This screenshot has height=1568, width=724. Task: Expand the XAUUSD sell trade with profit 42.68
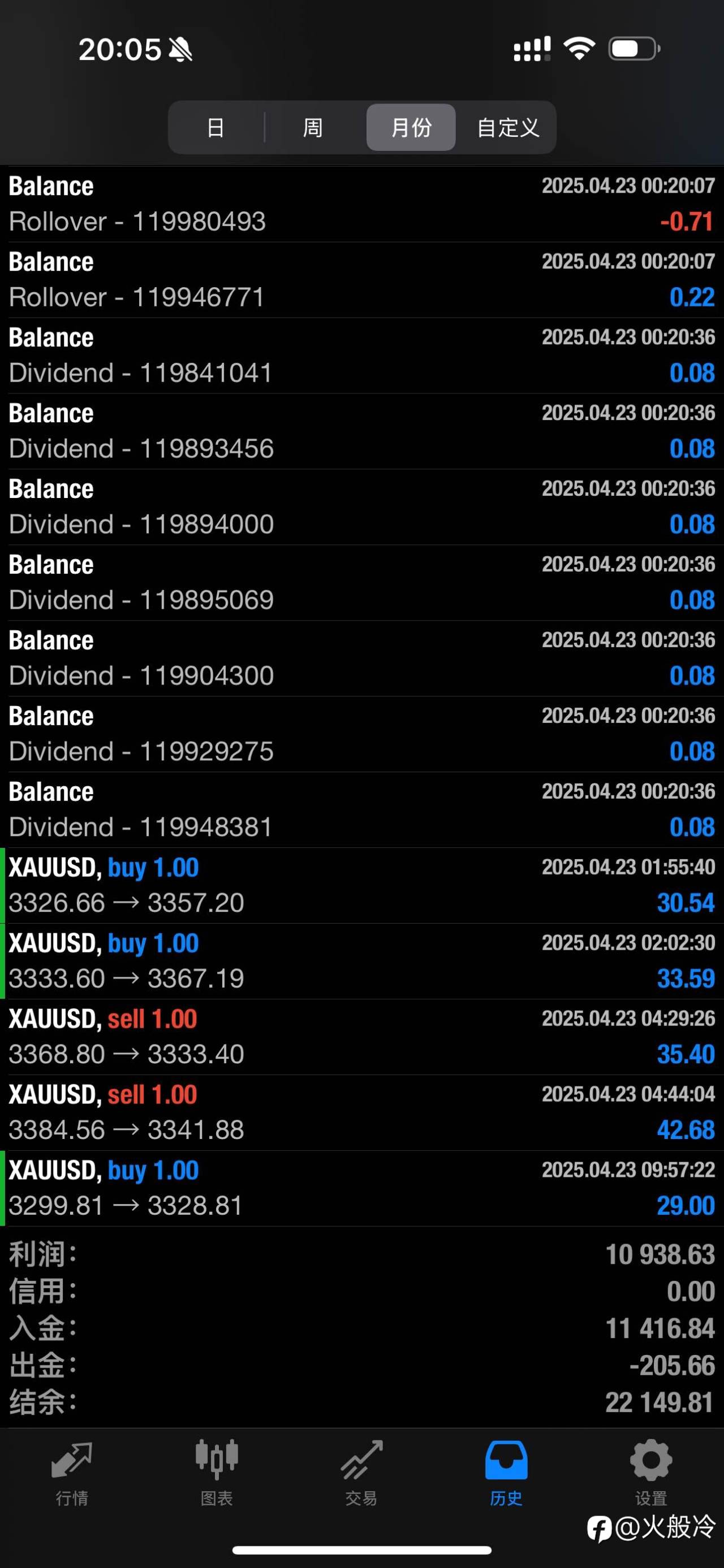pos(361,1112)
